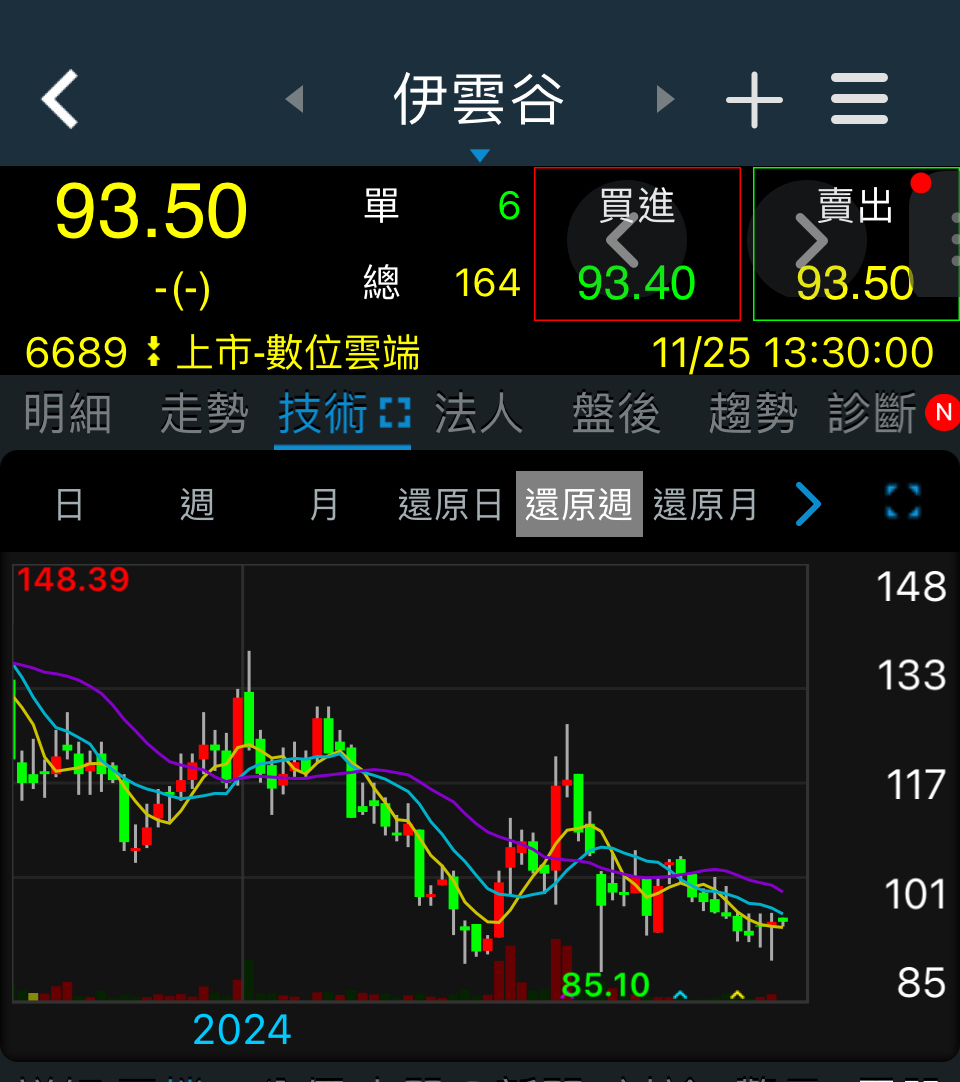Select the 日 chart period

pos(69,505)
